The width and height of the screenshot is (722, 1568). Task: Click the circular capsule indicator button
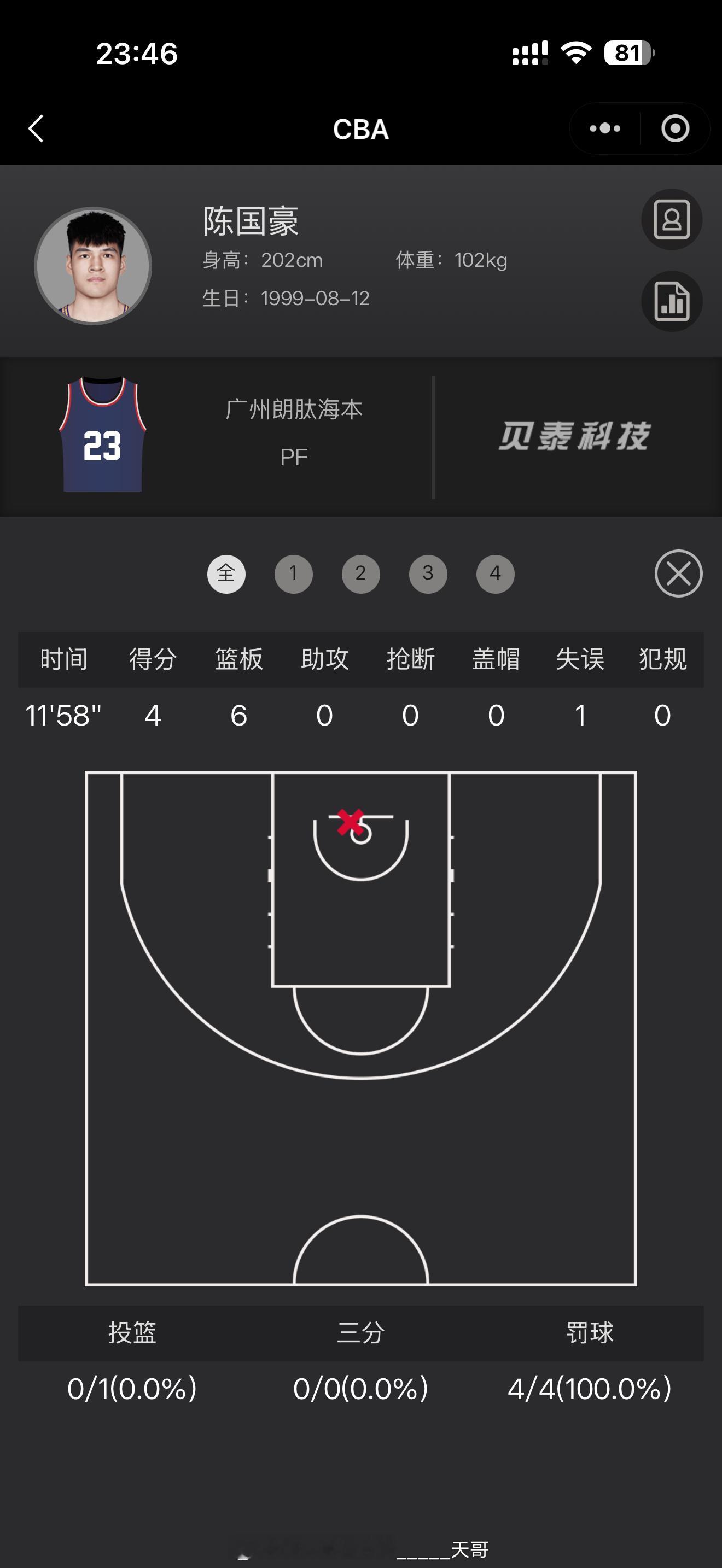tap(676, 128)
